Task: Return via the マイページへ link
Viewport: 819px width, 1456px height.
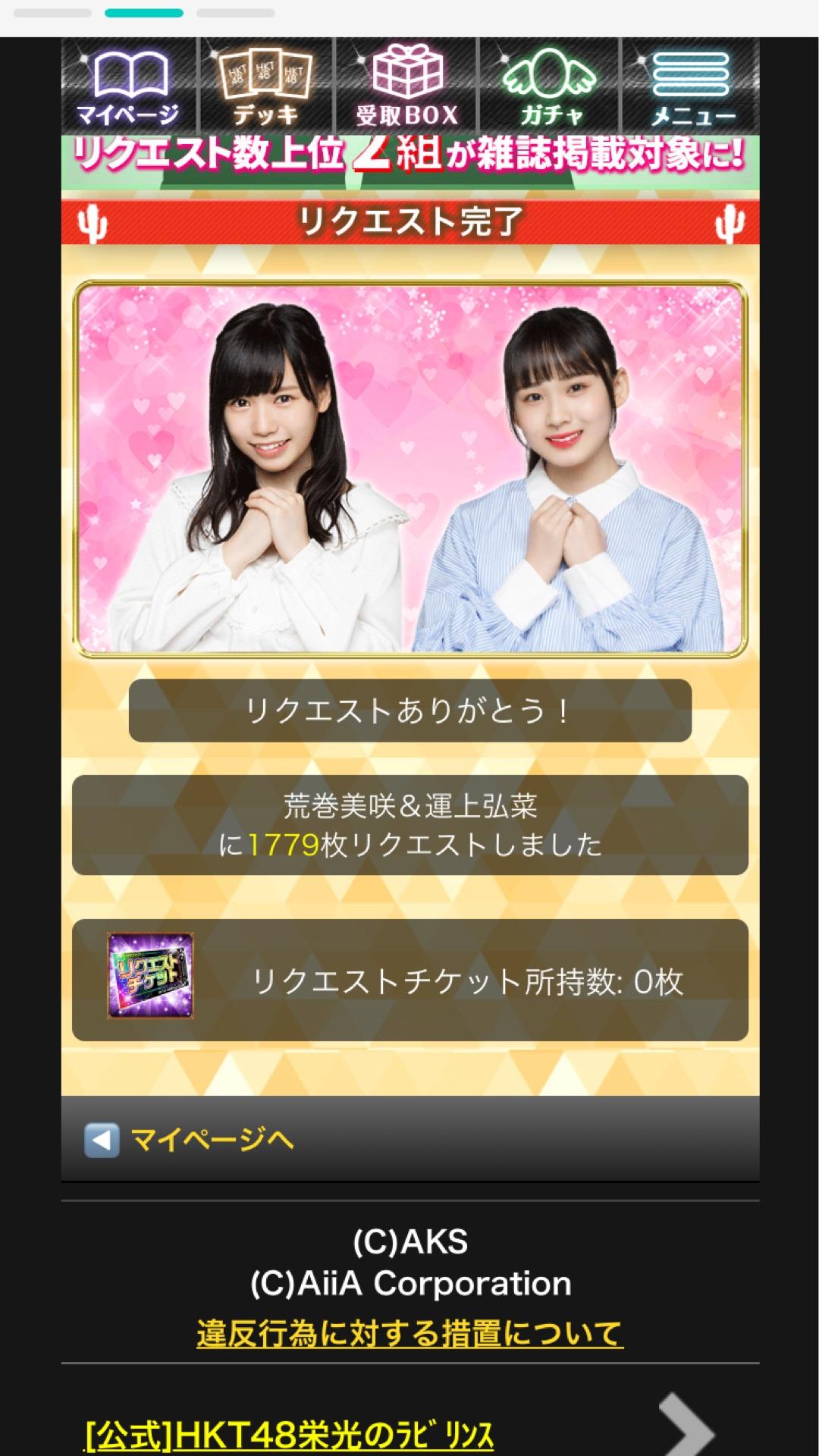Action: click(x=212, y=1139)
